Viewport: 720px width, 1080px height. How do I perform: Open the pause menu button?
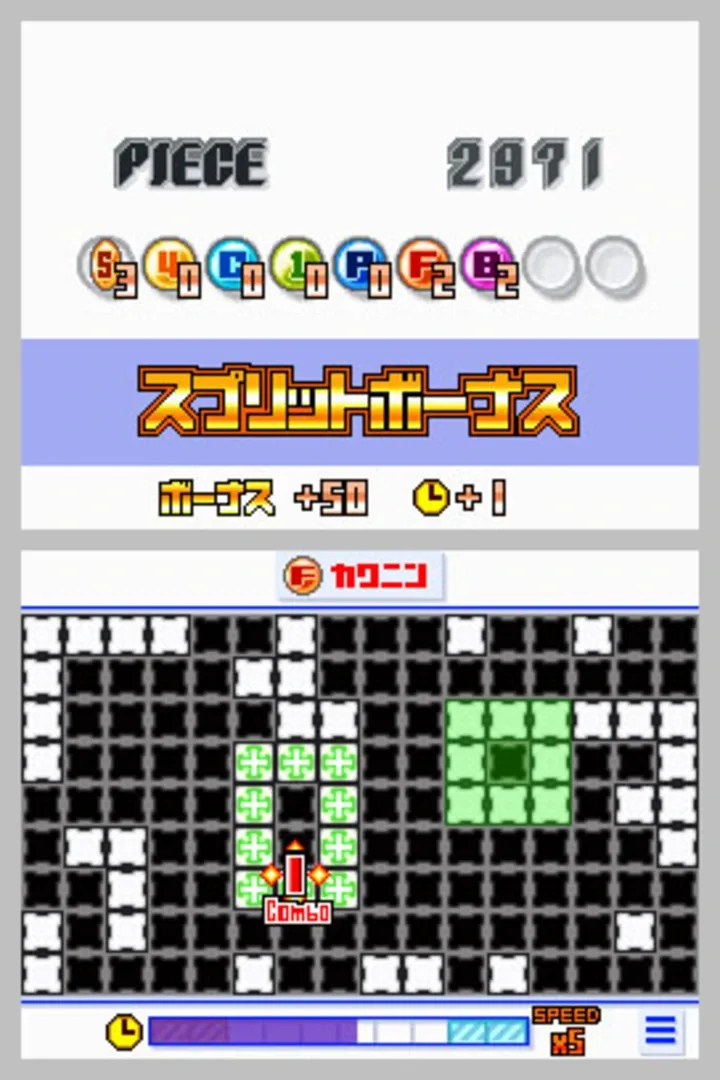tap(660, 1031)
